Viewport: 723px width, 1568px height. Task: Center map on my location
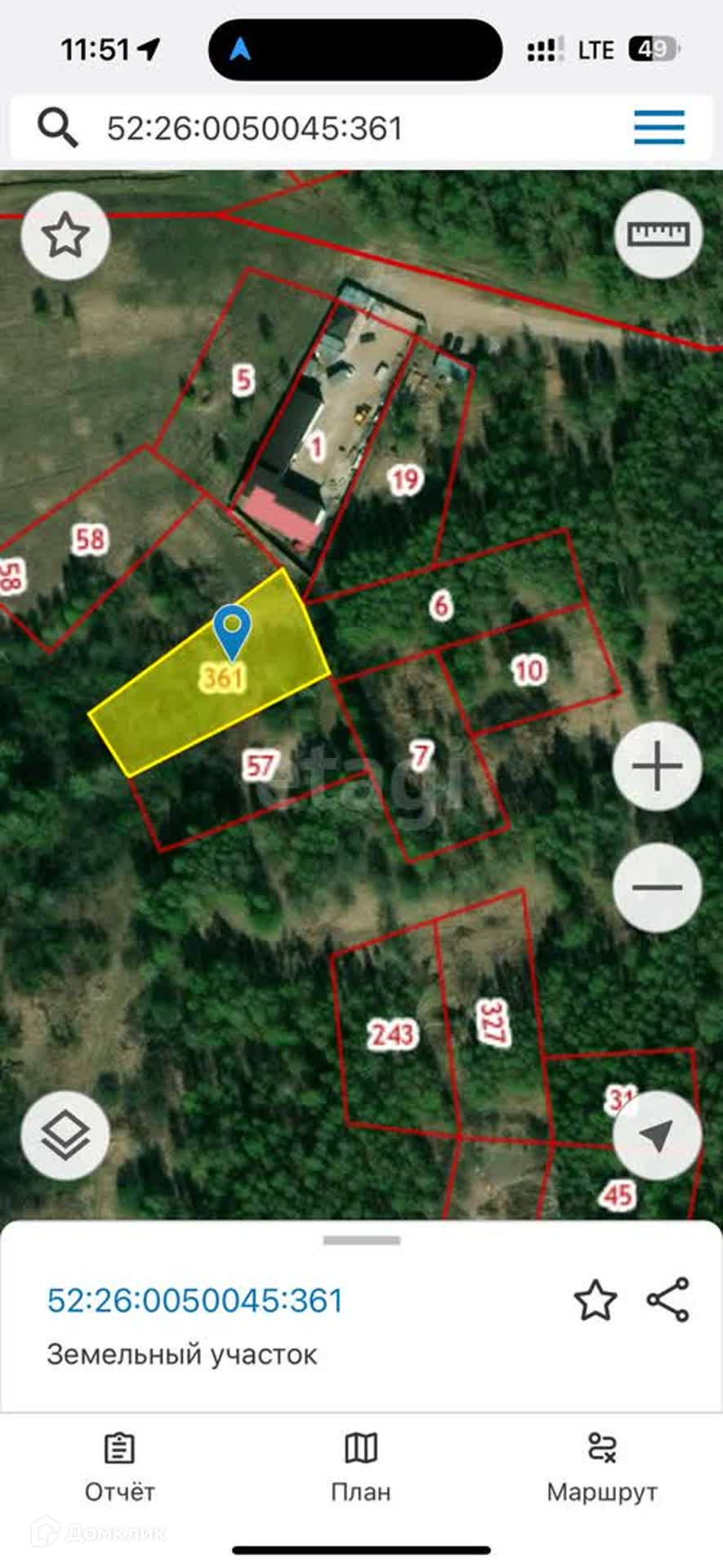click(658, 1135)
